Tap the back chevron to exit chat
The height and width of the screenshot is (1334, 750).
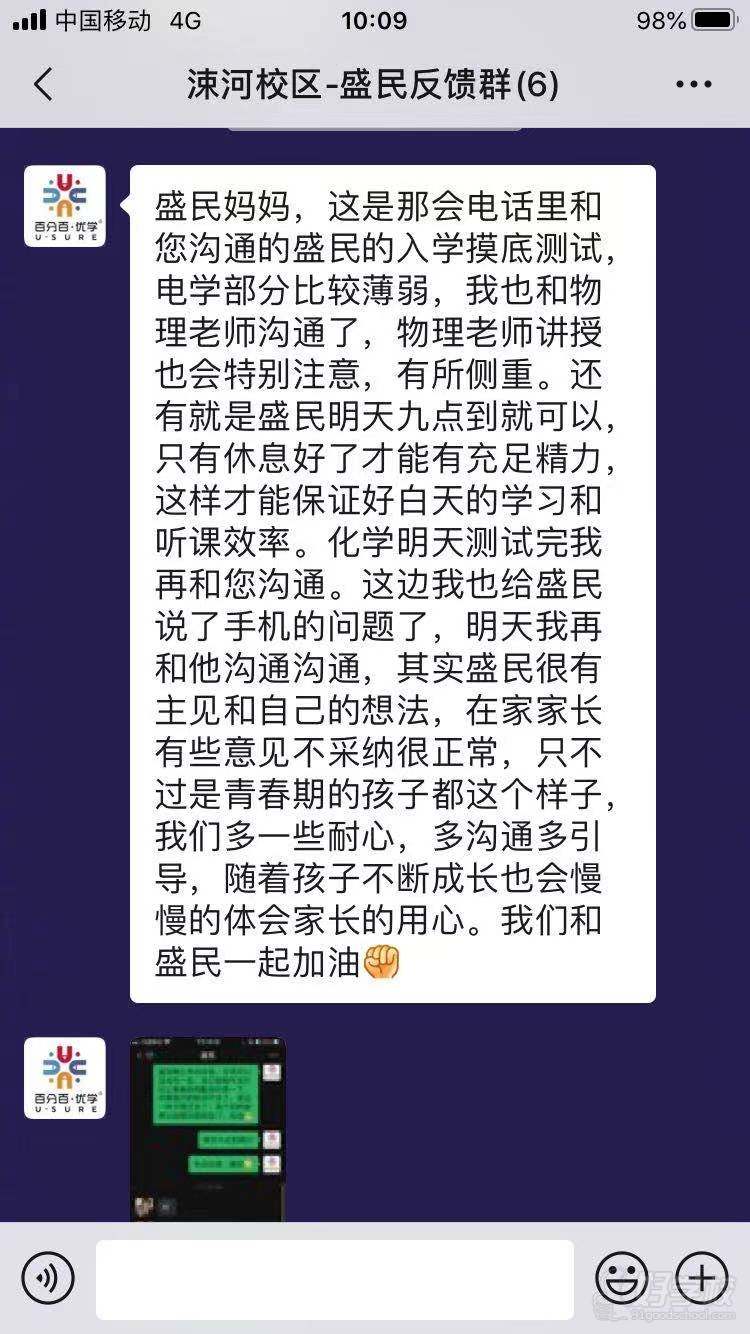tap(42, 86)
